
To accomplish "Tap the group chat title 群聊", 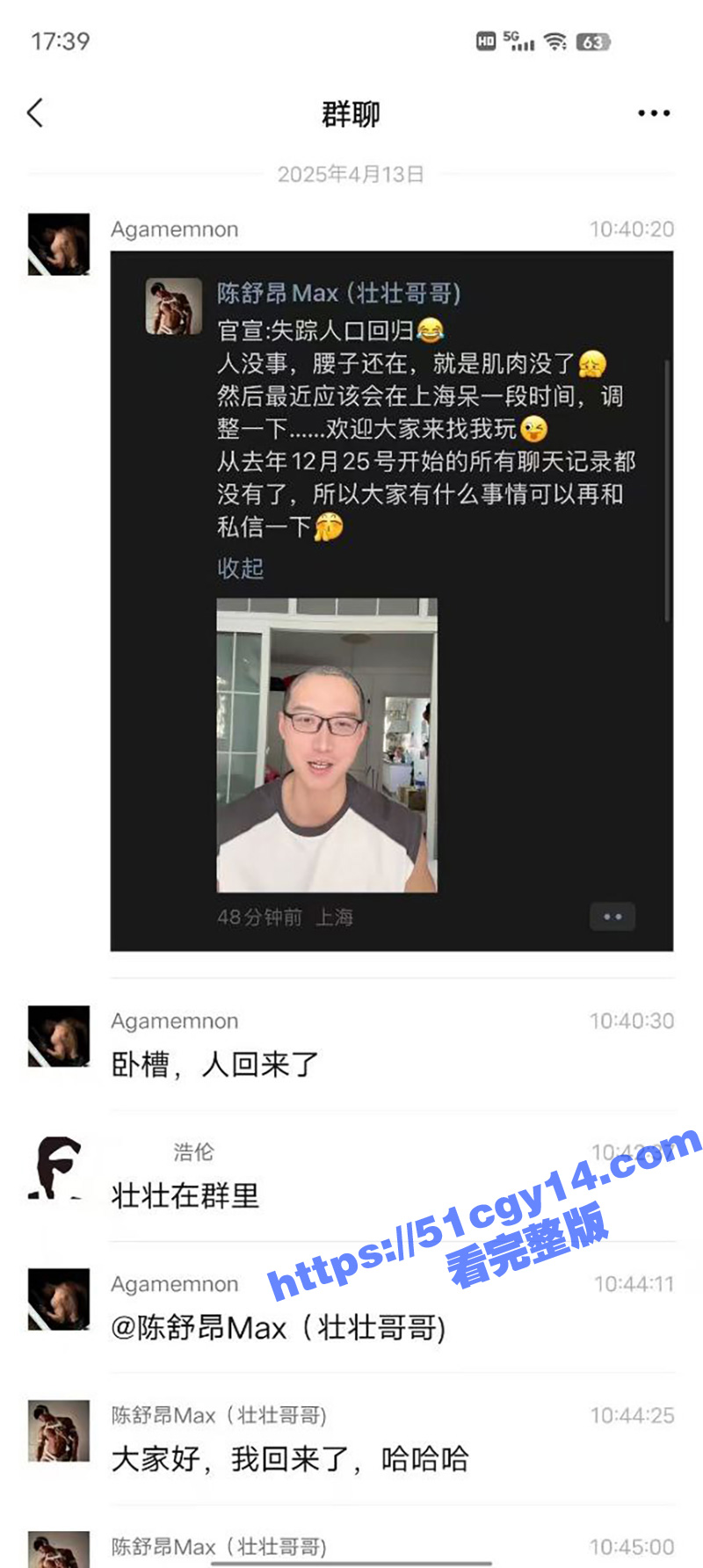I will pyautogui.click(x=351, y=114).
